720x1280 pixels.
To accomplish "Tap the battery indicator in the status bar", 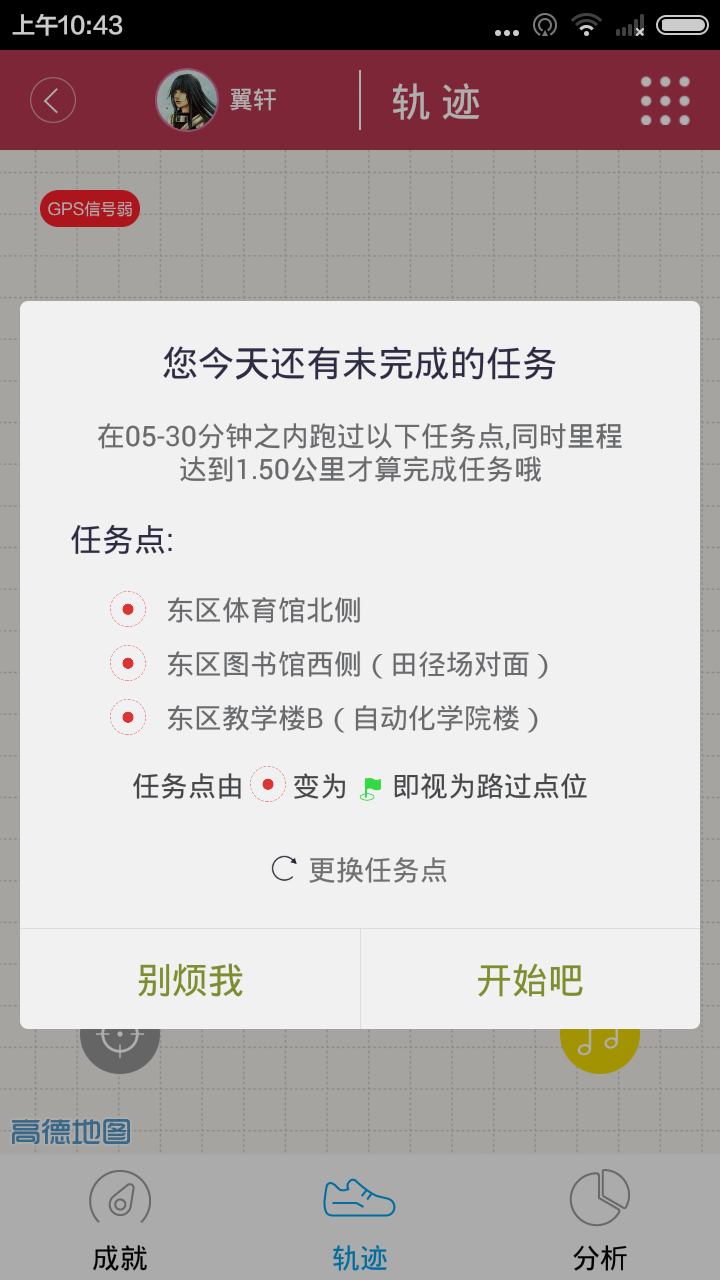I will pyautogui.click(x=683, y=24).
